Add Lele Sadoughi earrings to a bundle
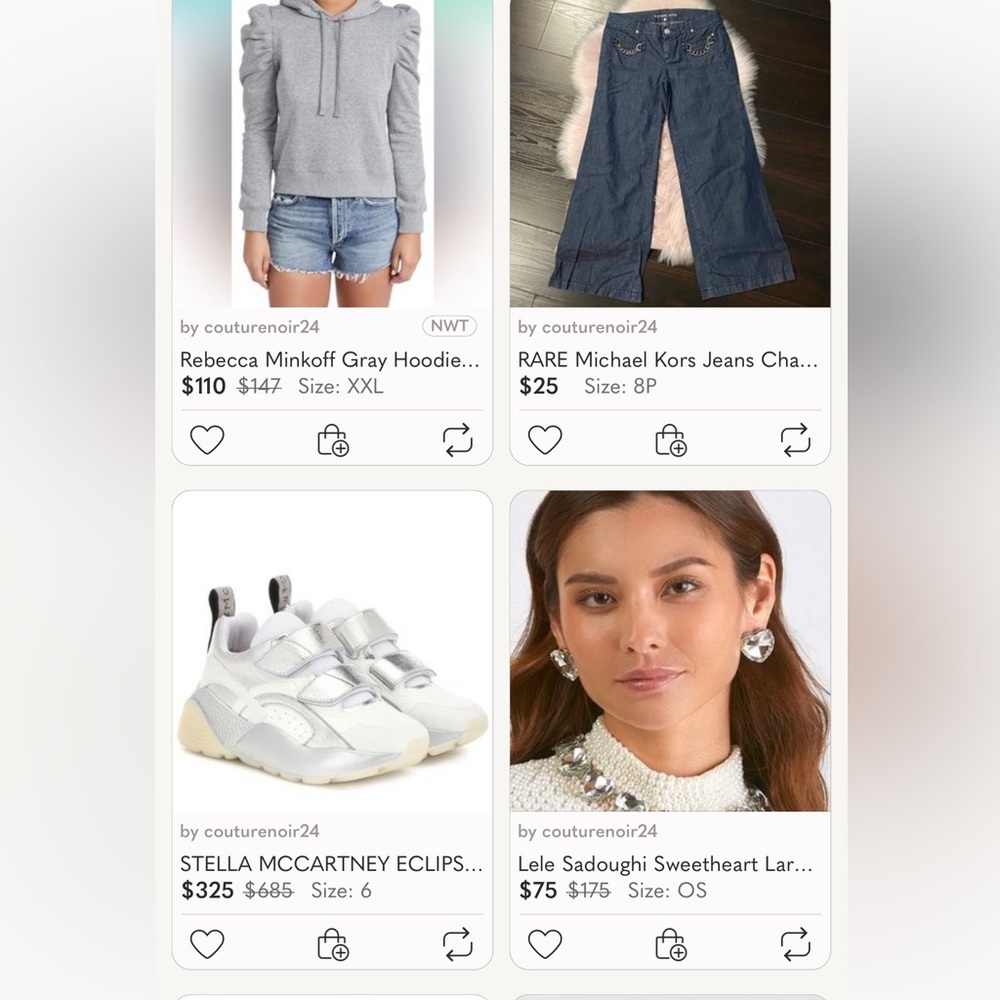1000x1000 pixels. click(670, 944)
